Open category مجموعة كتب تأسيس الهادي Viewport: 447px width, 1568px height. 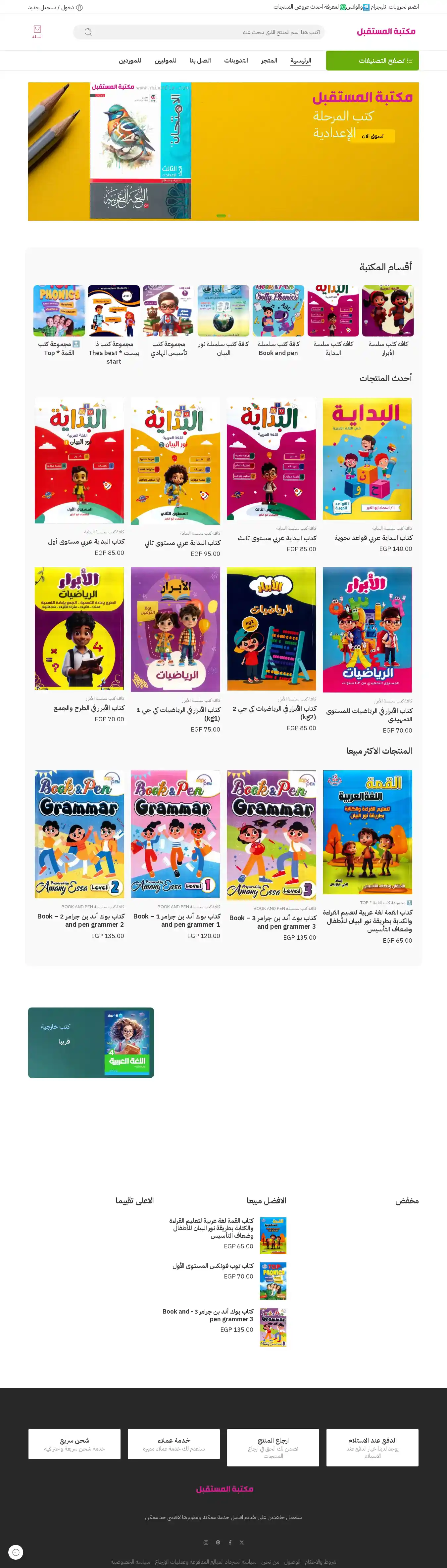[169, 348]
